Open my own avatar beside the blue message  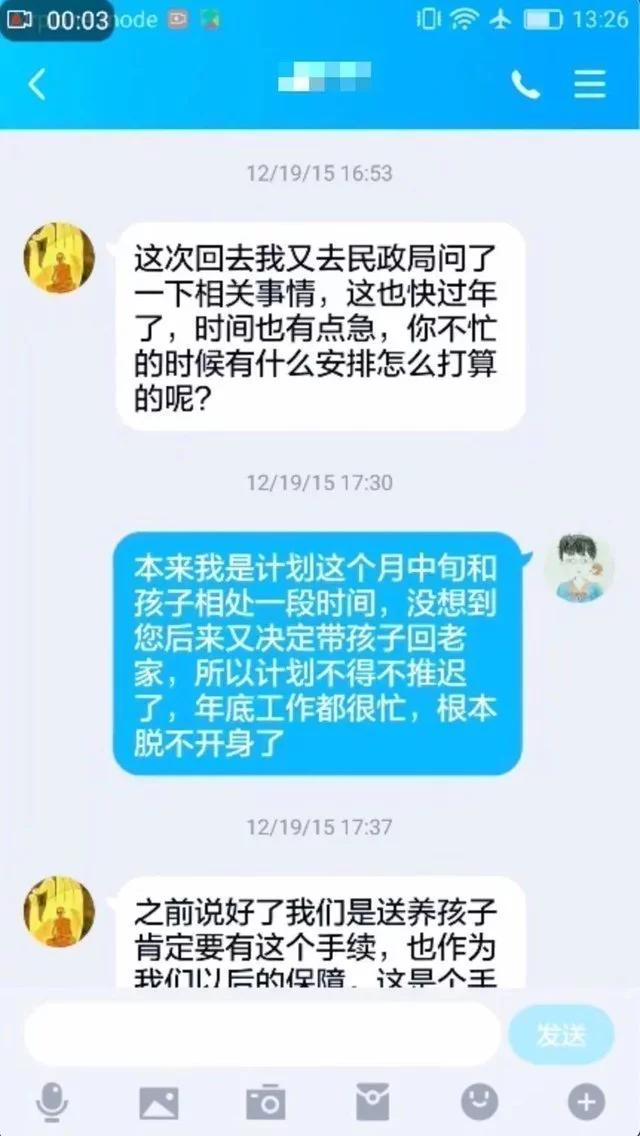[578, 567]
